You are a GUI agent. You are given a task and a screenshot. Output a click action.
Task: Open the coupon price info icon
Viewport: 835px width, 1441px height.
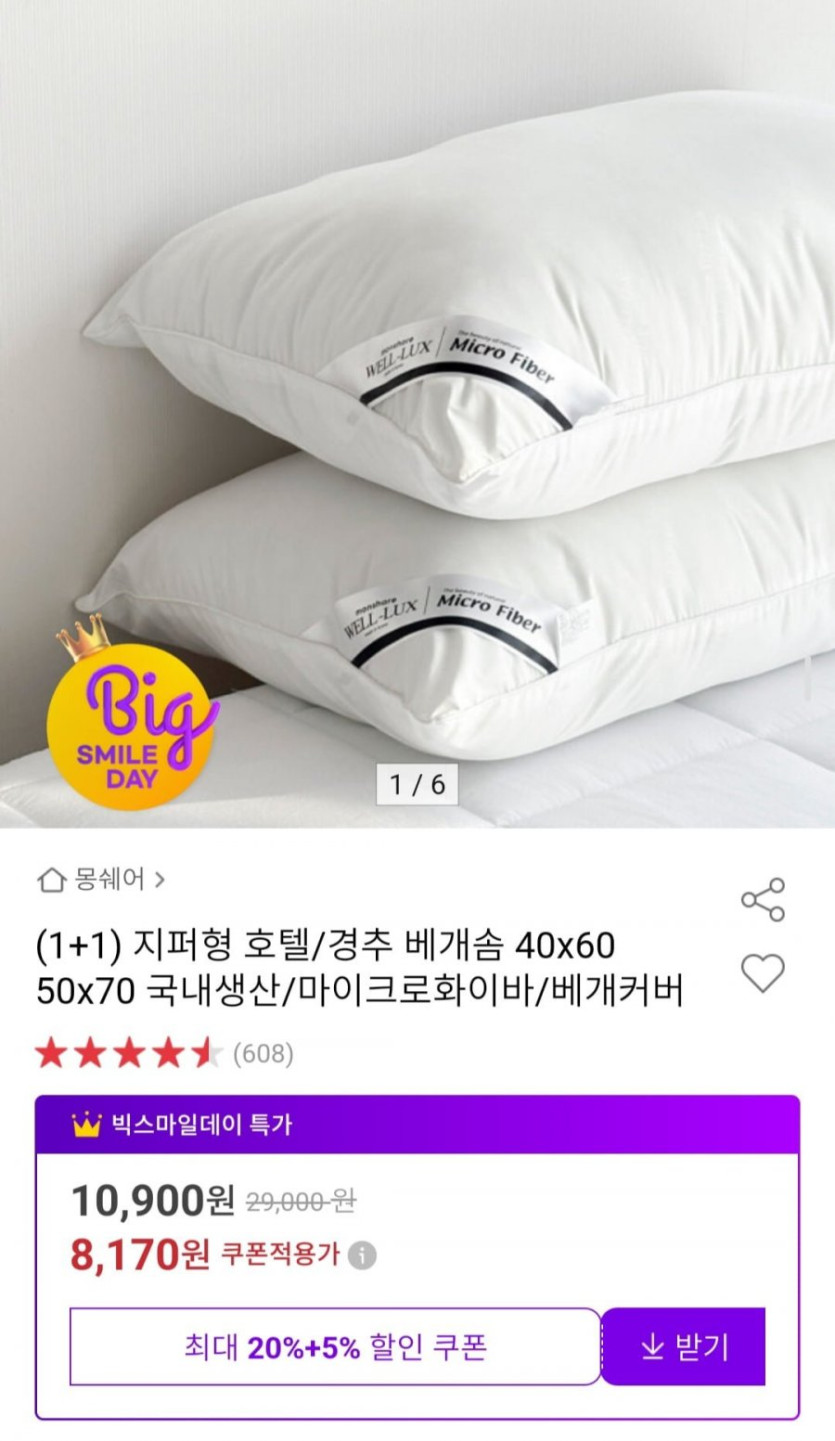click(362, 1256)
